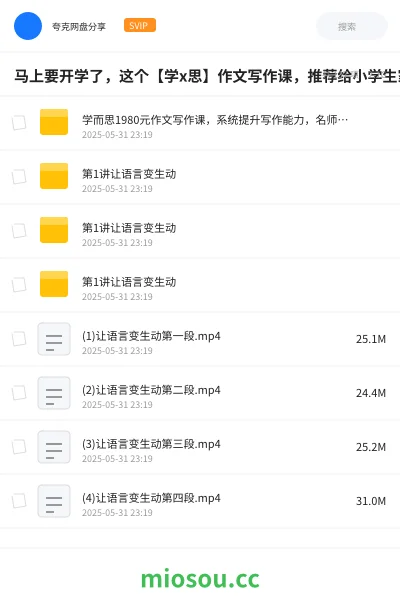This screenshot has height=600, width=400.
Task: Check the box for (2)让语言变生动第二段.mp4
Action: (x=19, y=393)
